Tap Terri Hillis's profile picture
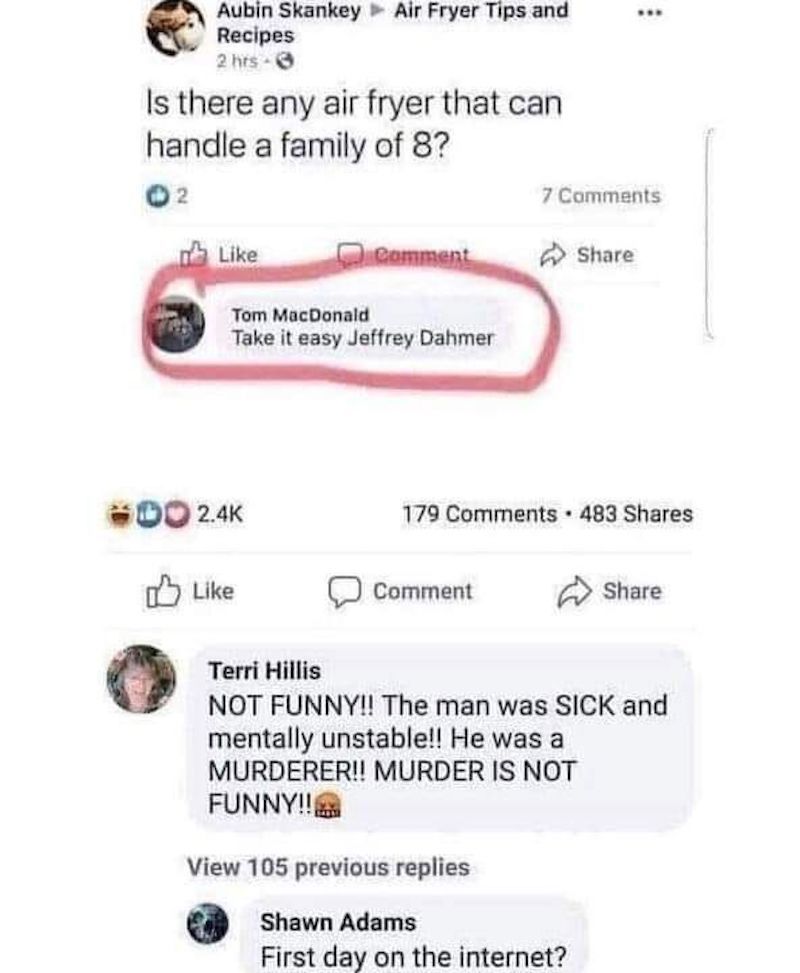Viewport: 800px width, 973px height. click(141, 679)
